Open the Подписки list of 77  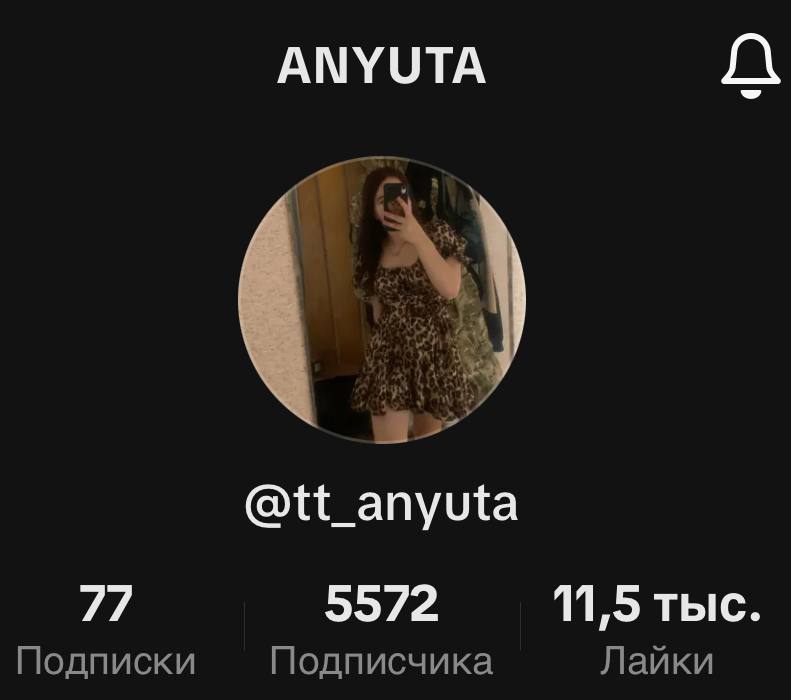[106, 630]
